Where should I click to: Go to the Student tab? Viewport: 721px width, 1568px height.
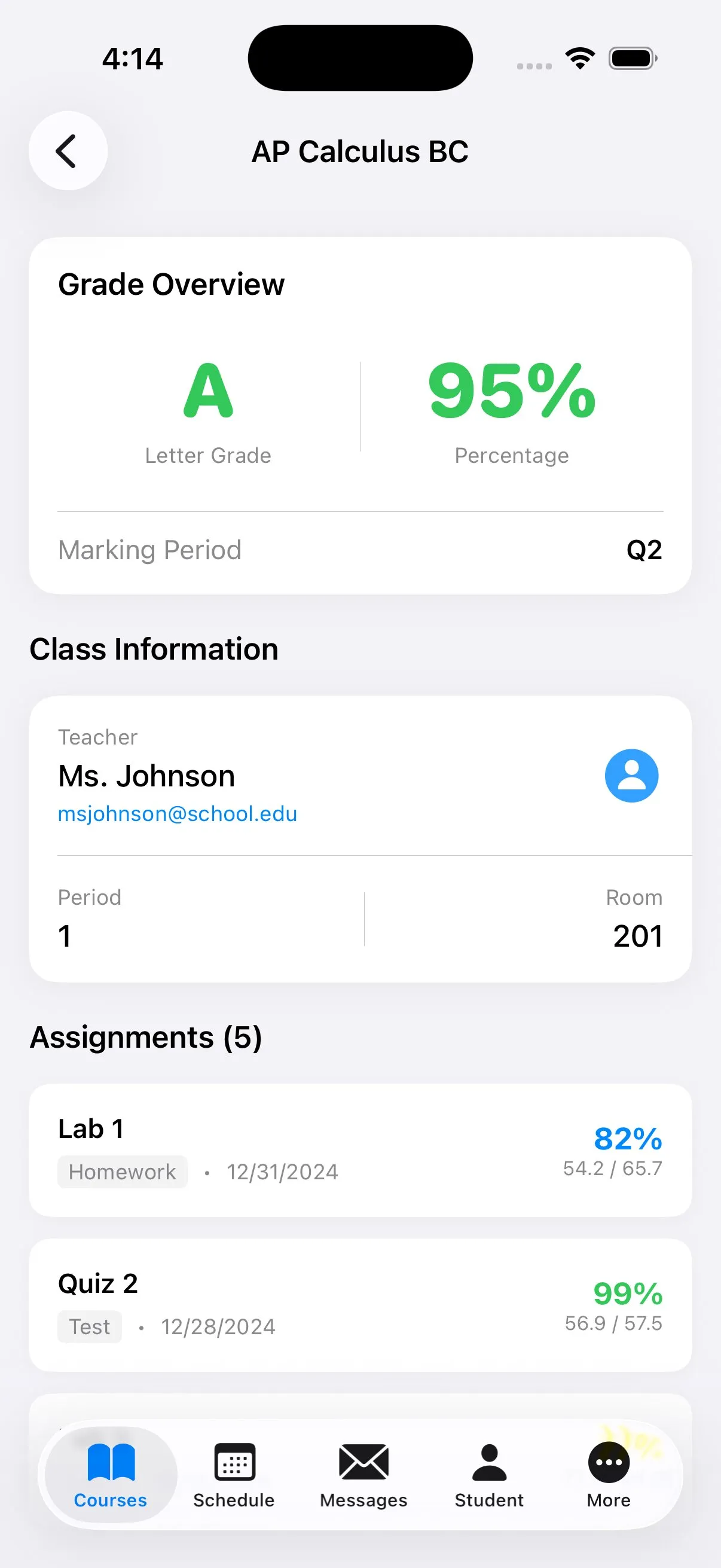tap(488, 1474)
